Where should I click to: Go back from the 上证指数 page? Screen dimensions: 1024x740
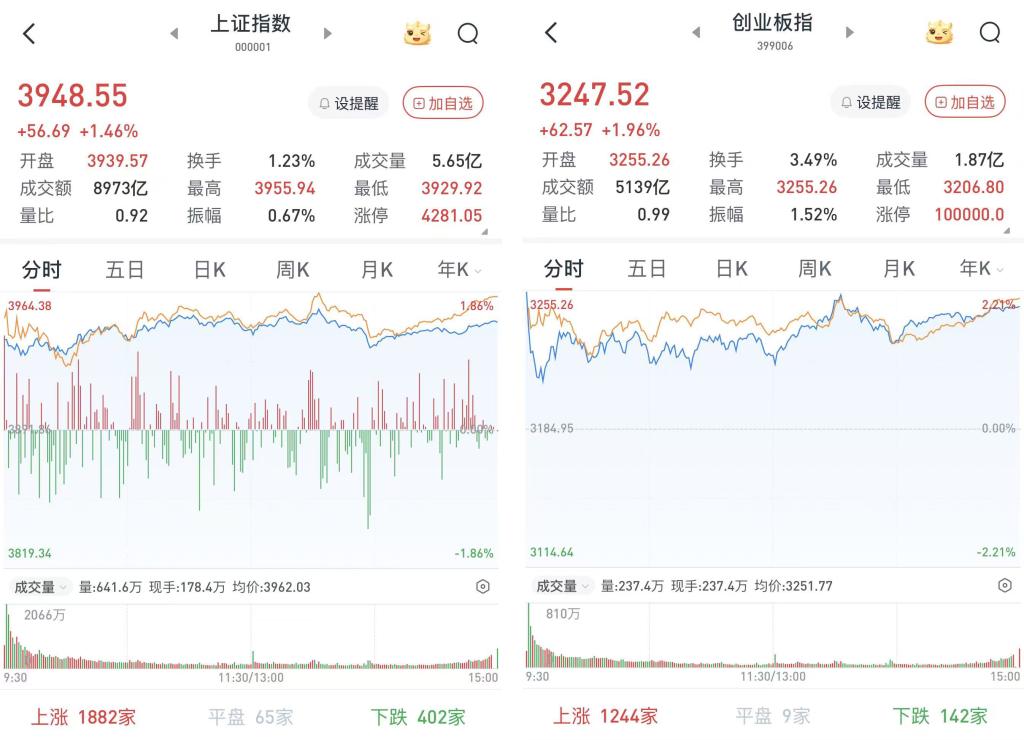[x=29, y=33]
